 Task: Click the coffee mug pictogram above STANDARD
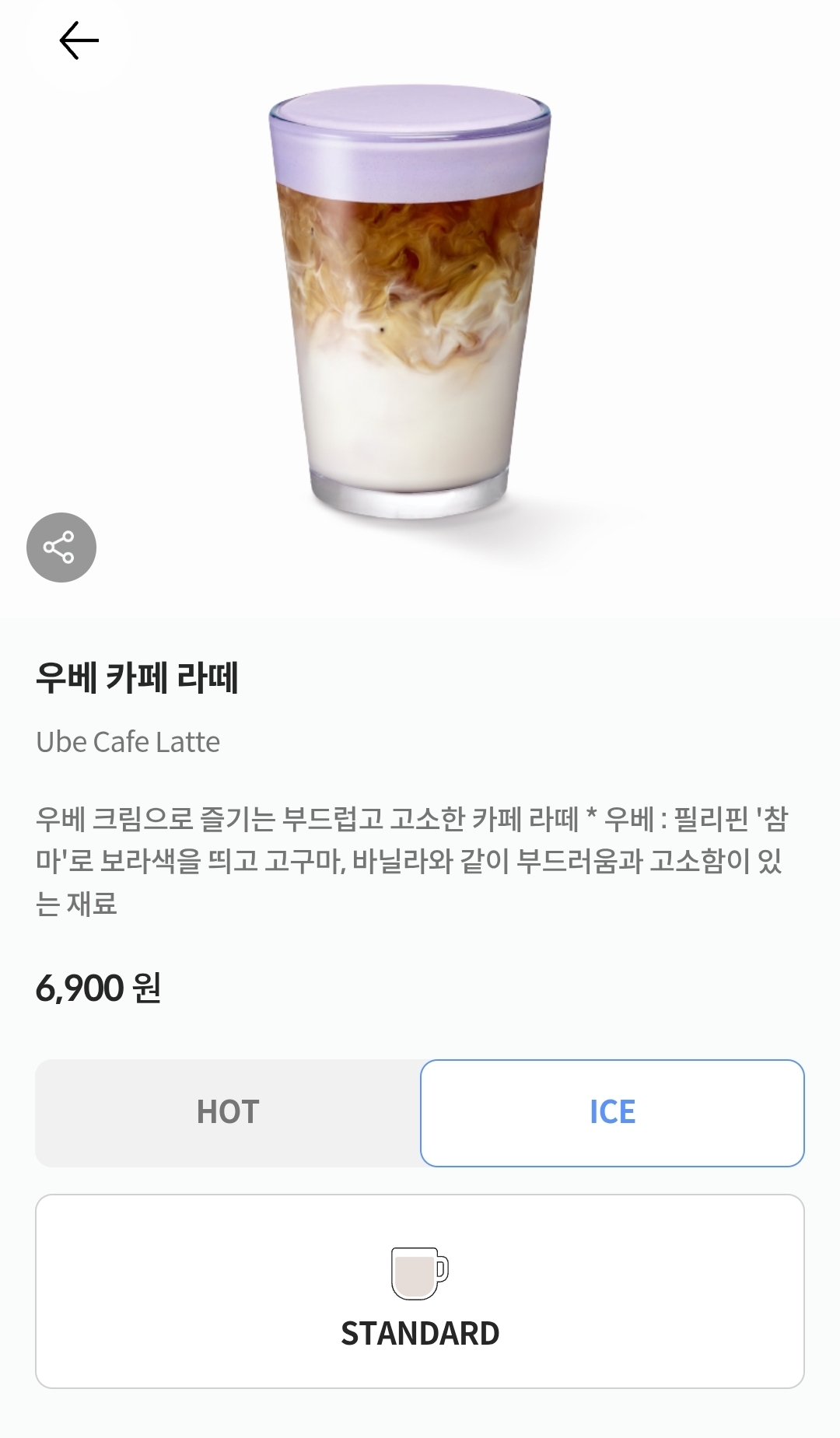coord(418,1273)
